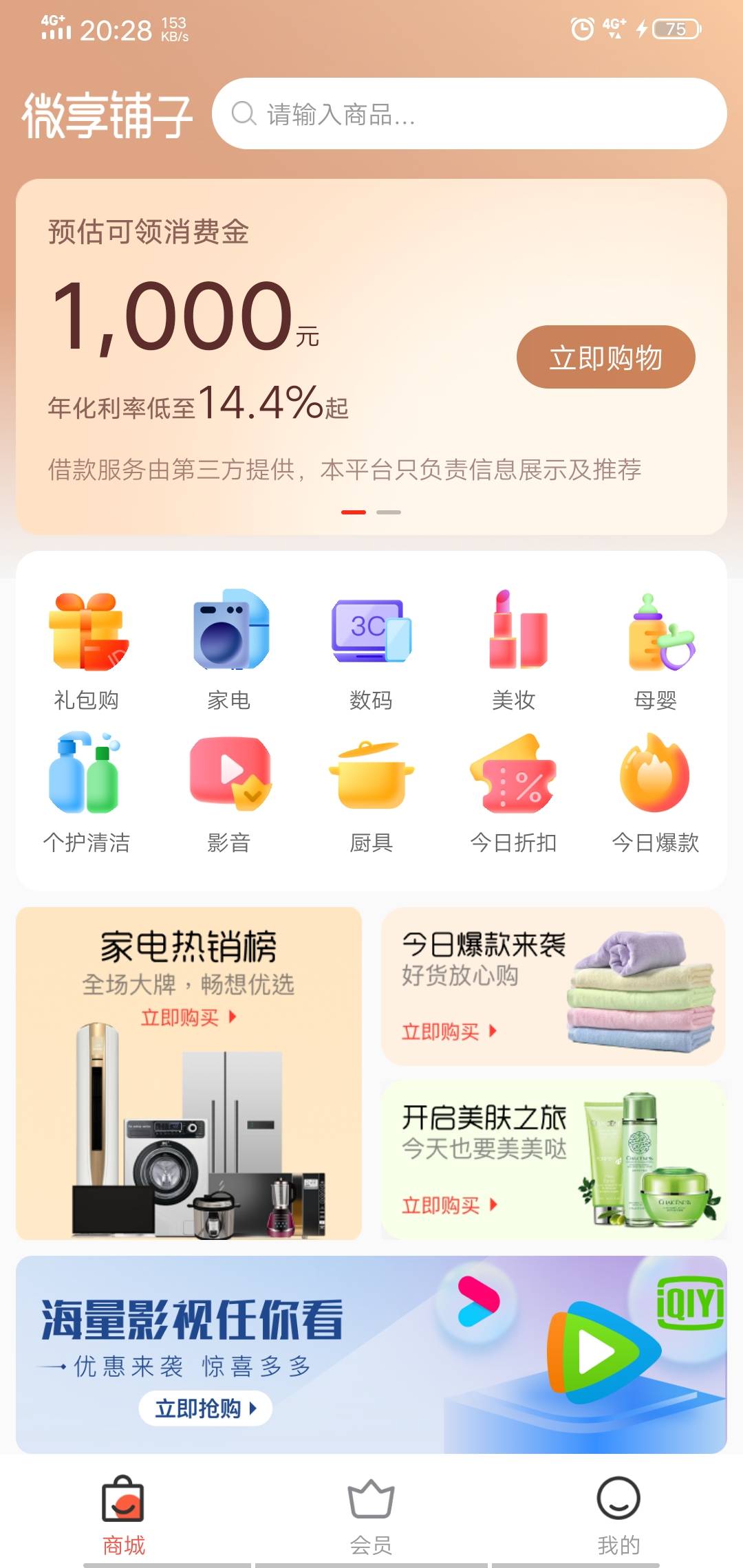View 今日爆款 items
The height and width of the screenshot is (1568, 743).
[656, 793]
